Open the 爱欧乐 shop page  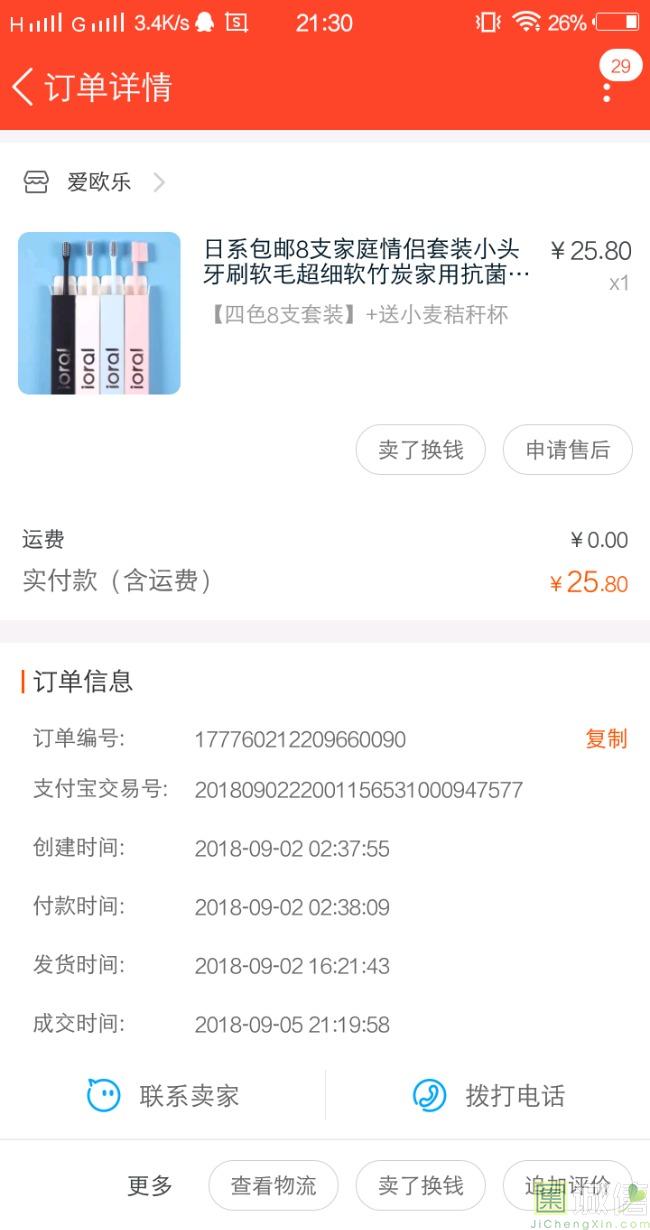(x=98, y=182)
